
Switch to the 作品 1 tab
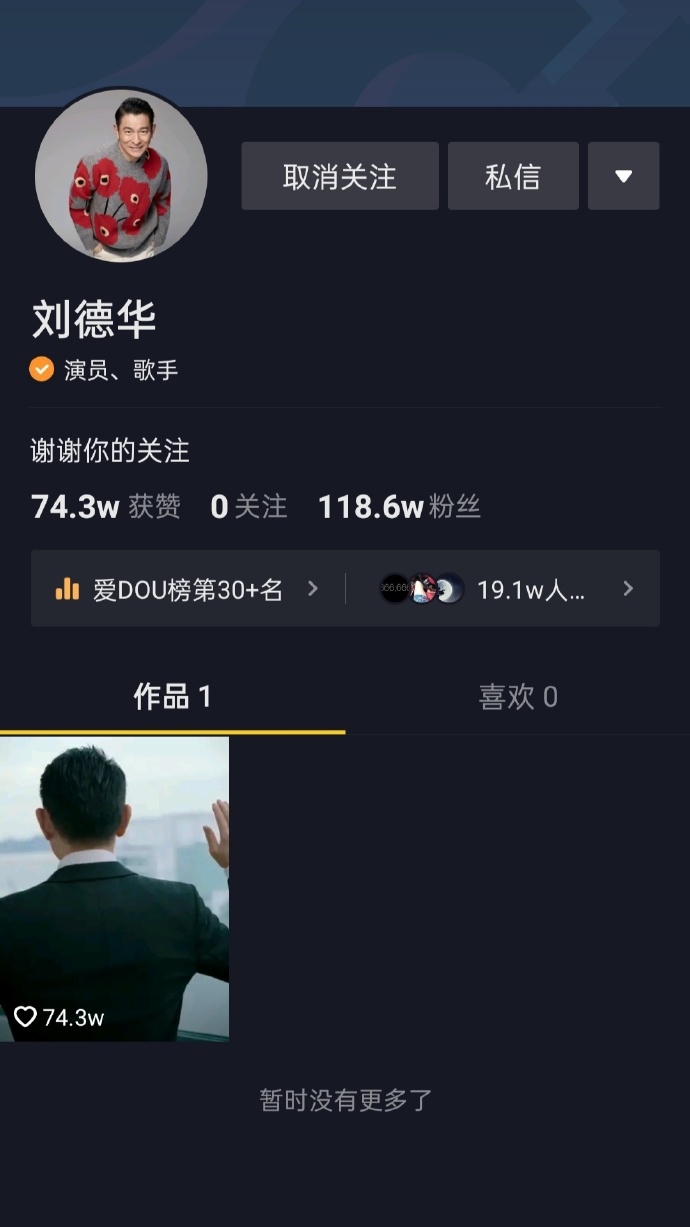click(x=172, y=697)
